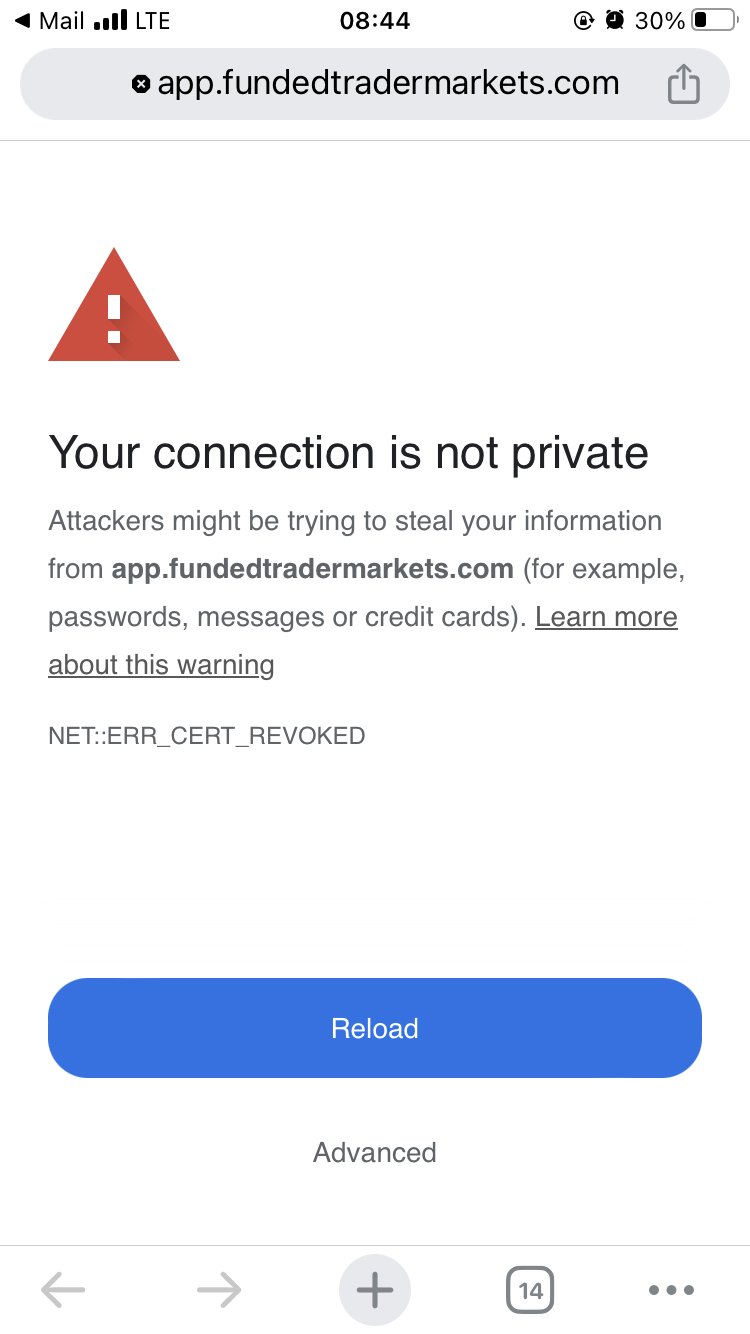Image resolution: width=750 pixels, height=1334 pixels.
Task: Open the tab switcher showing 14 tabs
Action: 530,1290
